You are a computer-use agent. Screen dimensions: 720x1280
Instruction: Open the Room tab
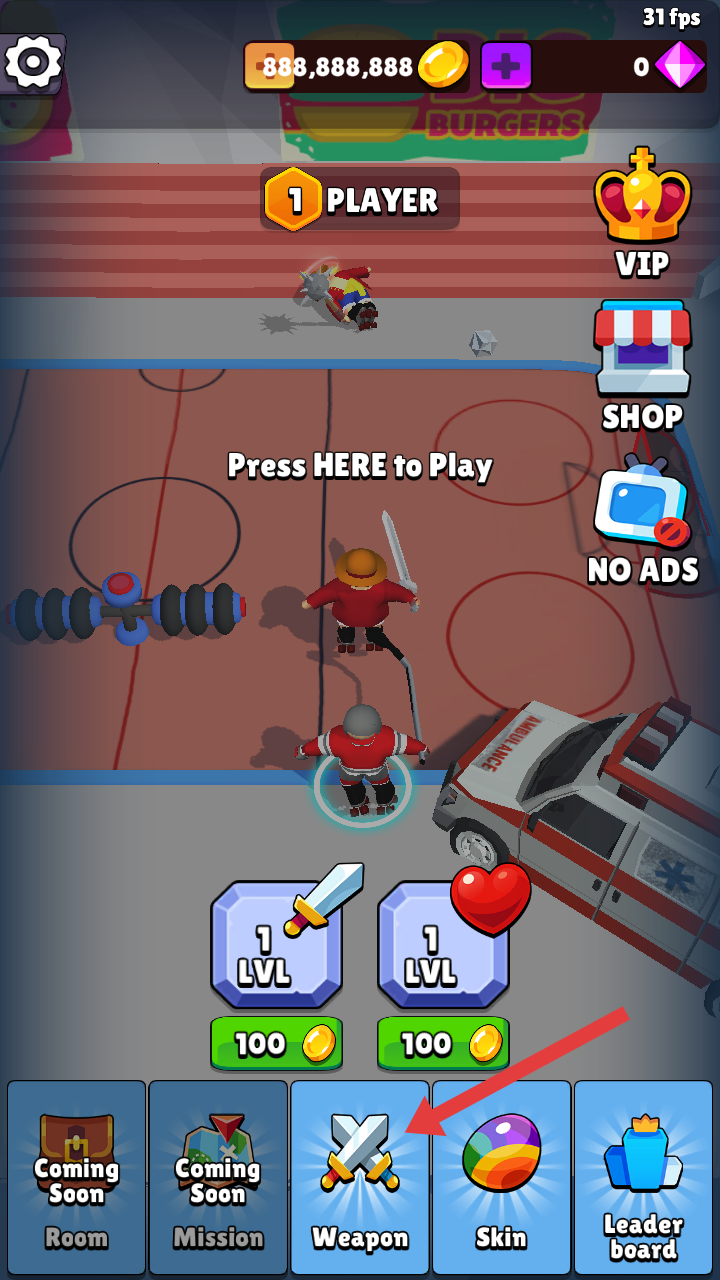click(x=76, y=1176)
